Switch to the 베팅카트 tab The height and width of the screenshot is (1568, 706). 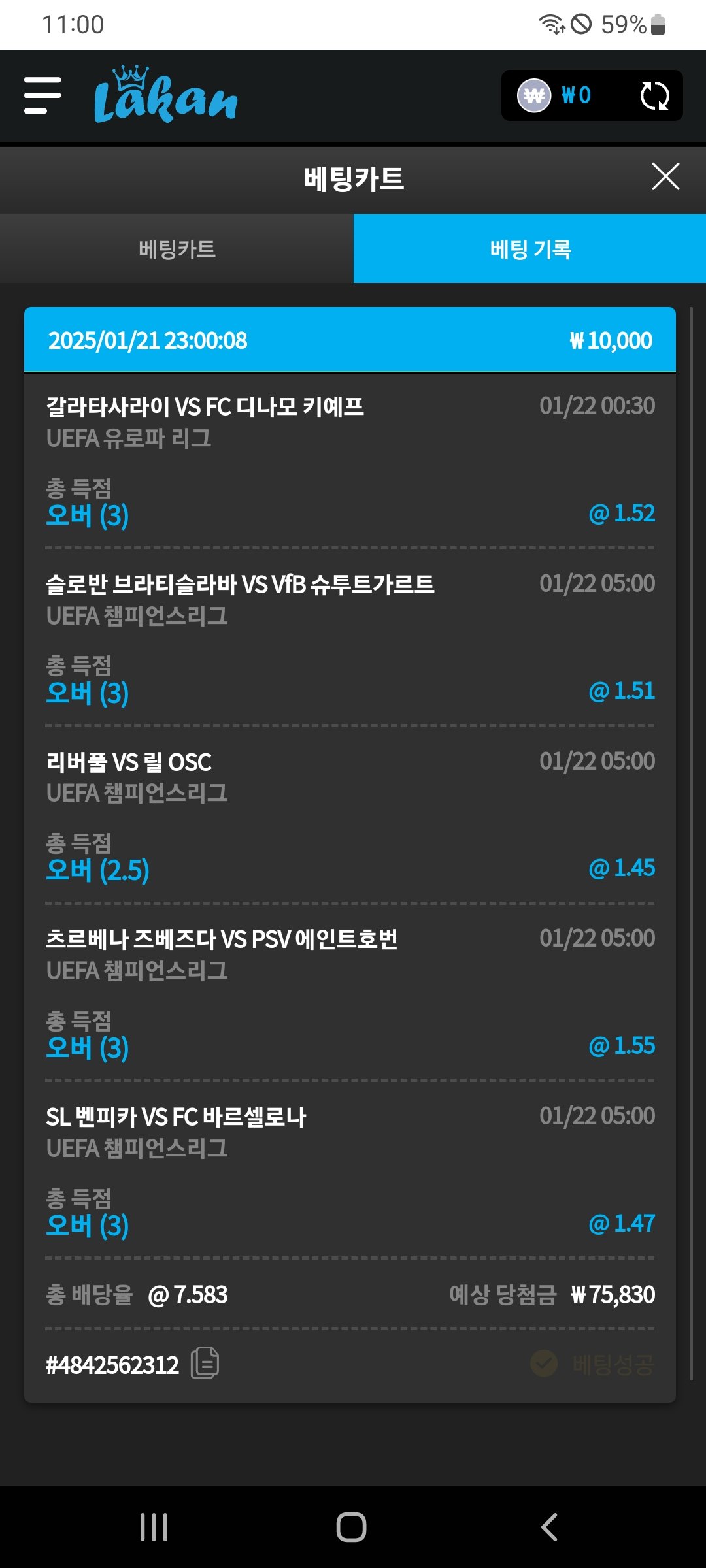pyautogui.click(x=176, y=249)
